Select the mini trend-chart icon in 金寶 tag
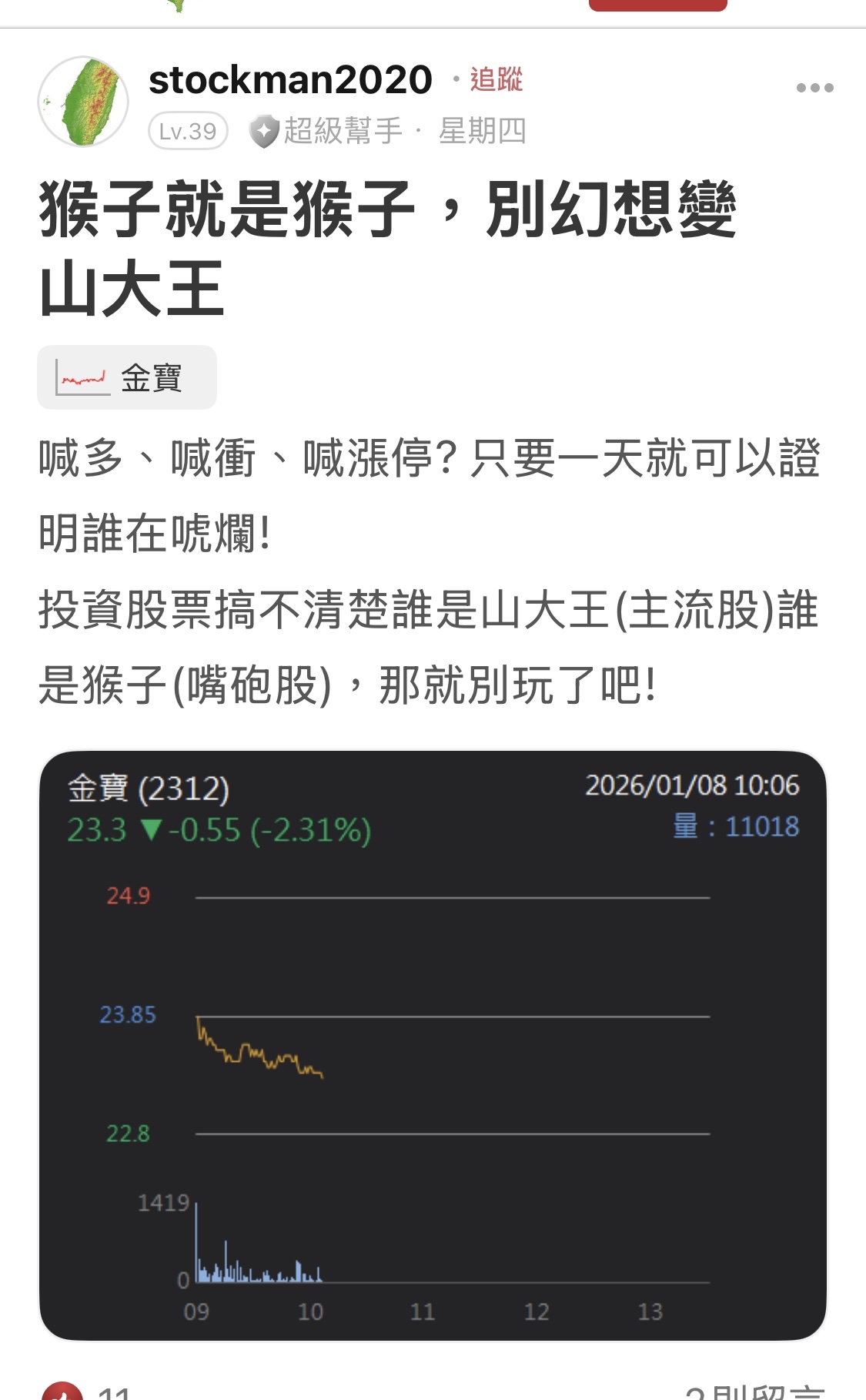The width and height of the screenshot is (866, 1400). (x=81, y=377)
